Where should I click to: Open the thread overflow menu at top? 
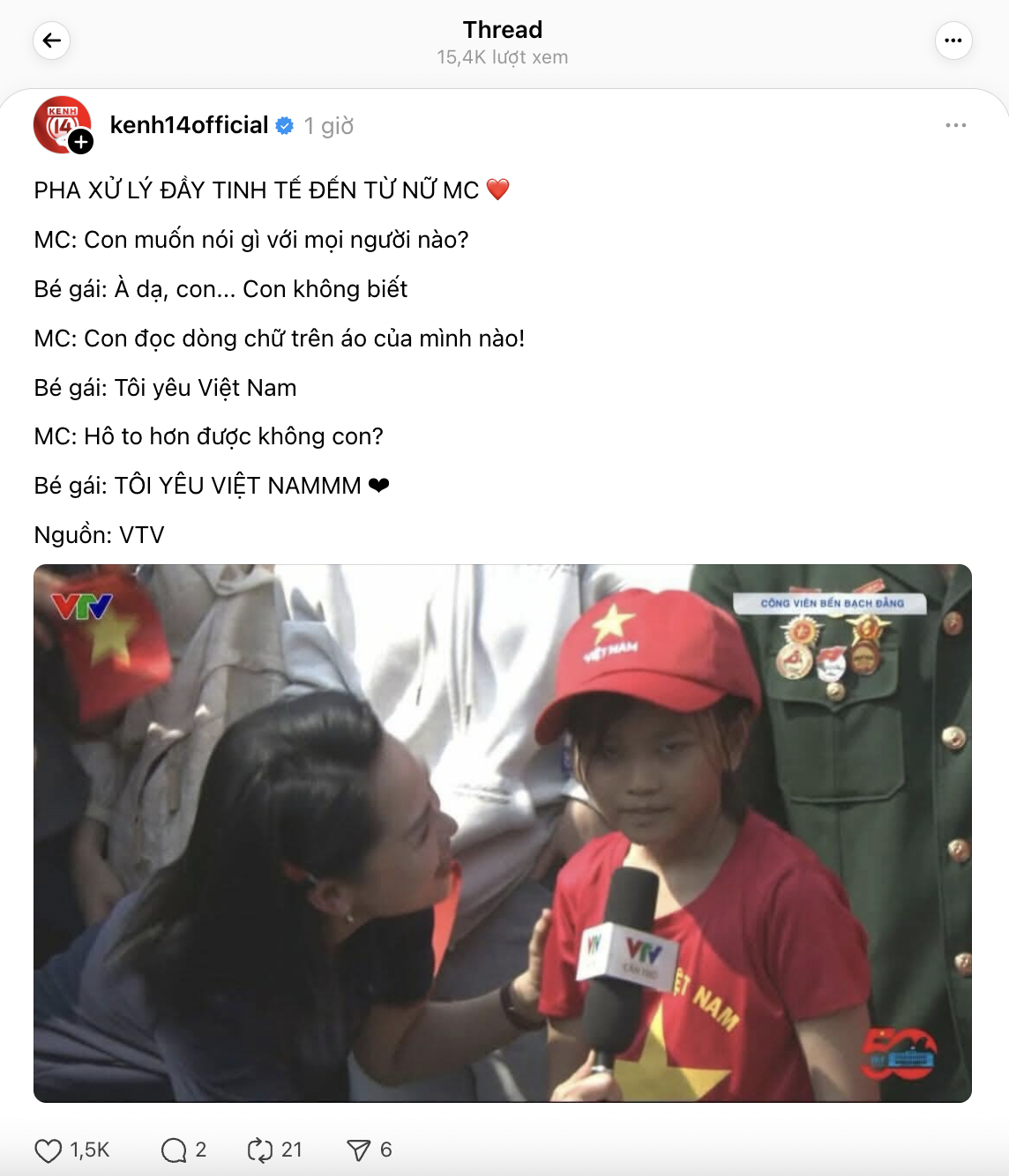coord(953,41)
